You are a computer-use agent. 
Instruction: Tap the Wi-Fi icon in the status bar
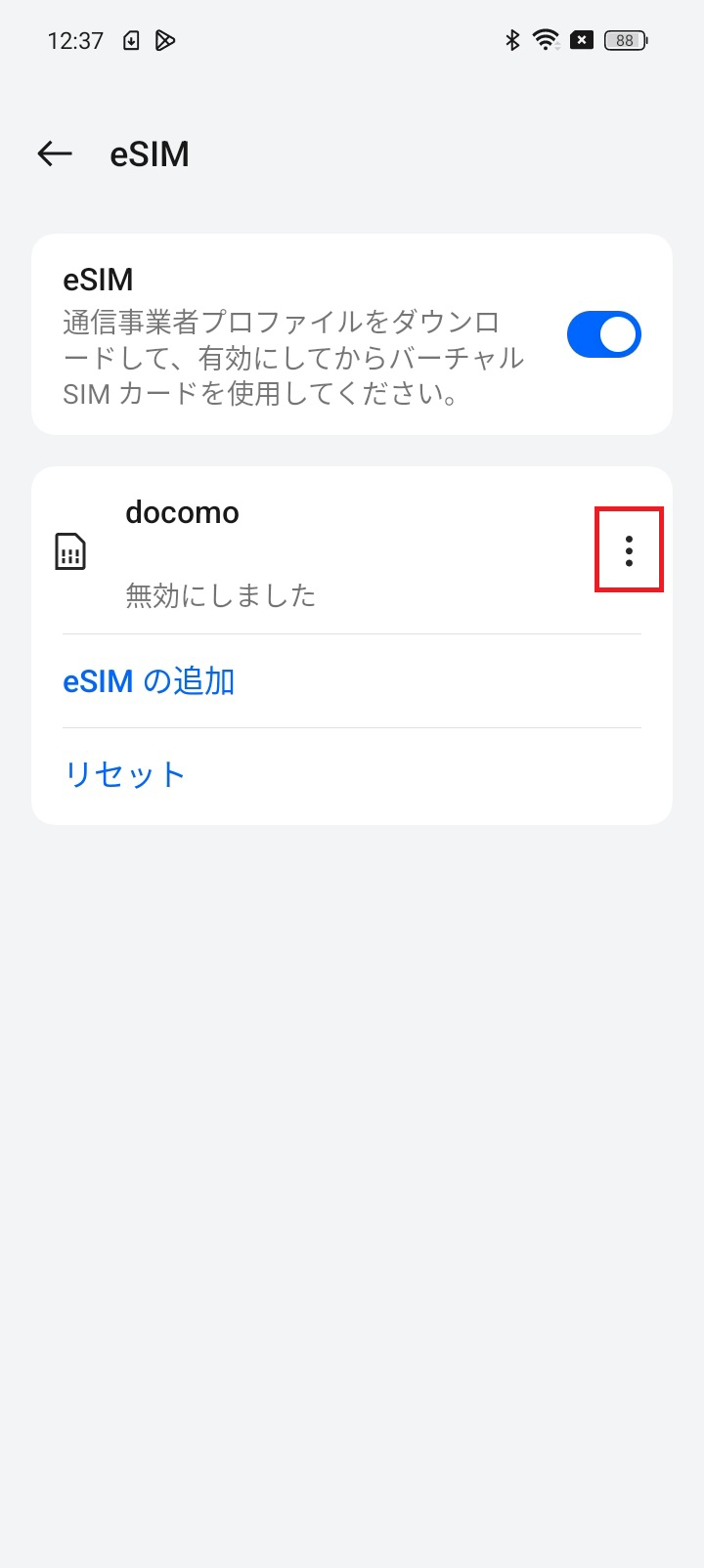[544, 40]
